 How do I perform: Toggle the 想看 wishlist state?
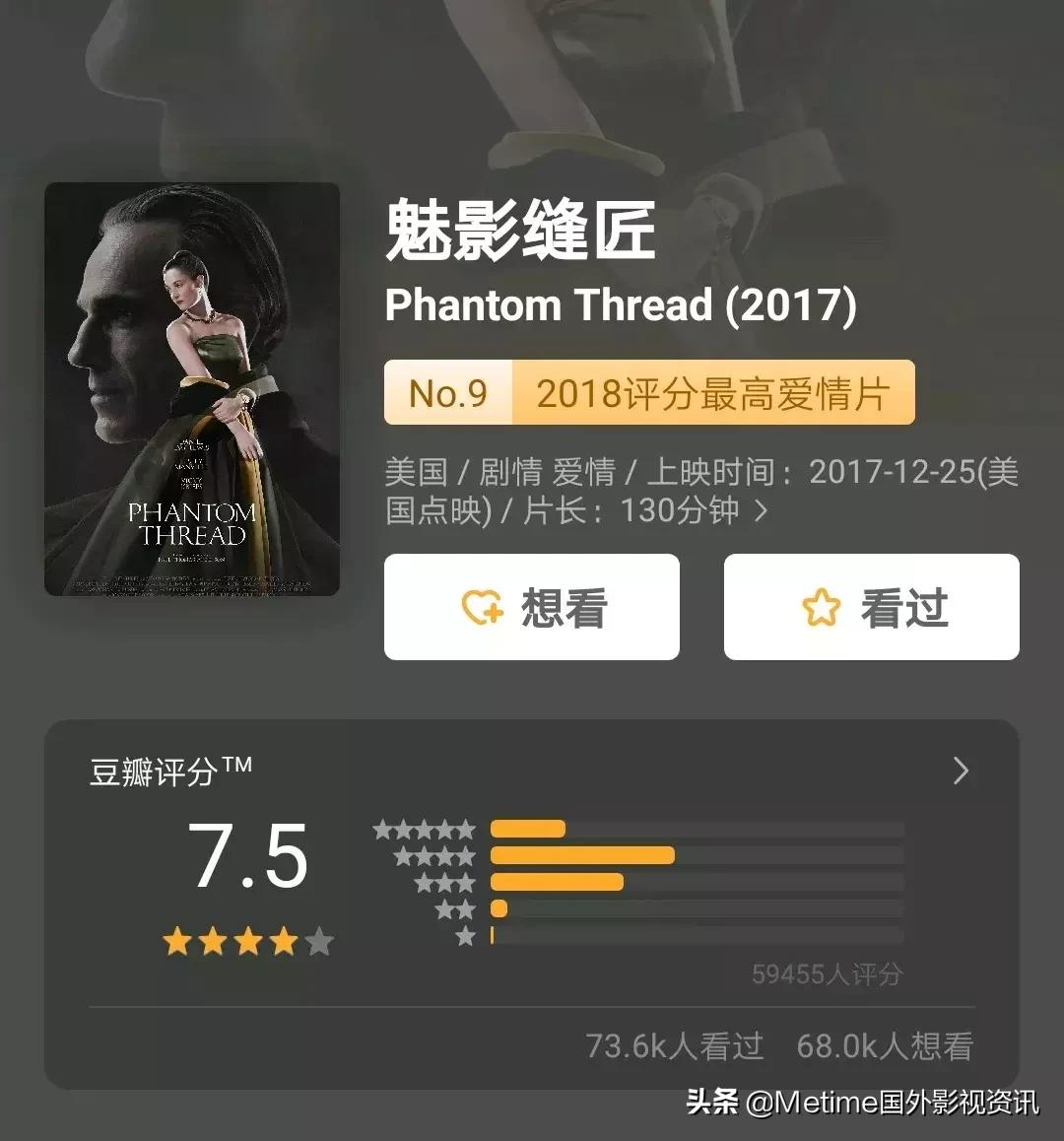[531, 607]
